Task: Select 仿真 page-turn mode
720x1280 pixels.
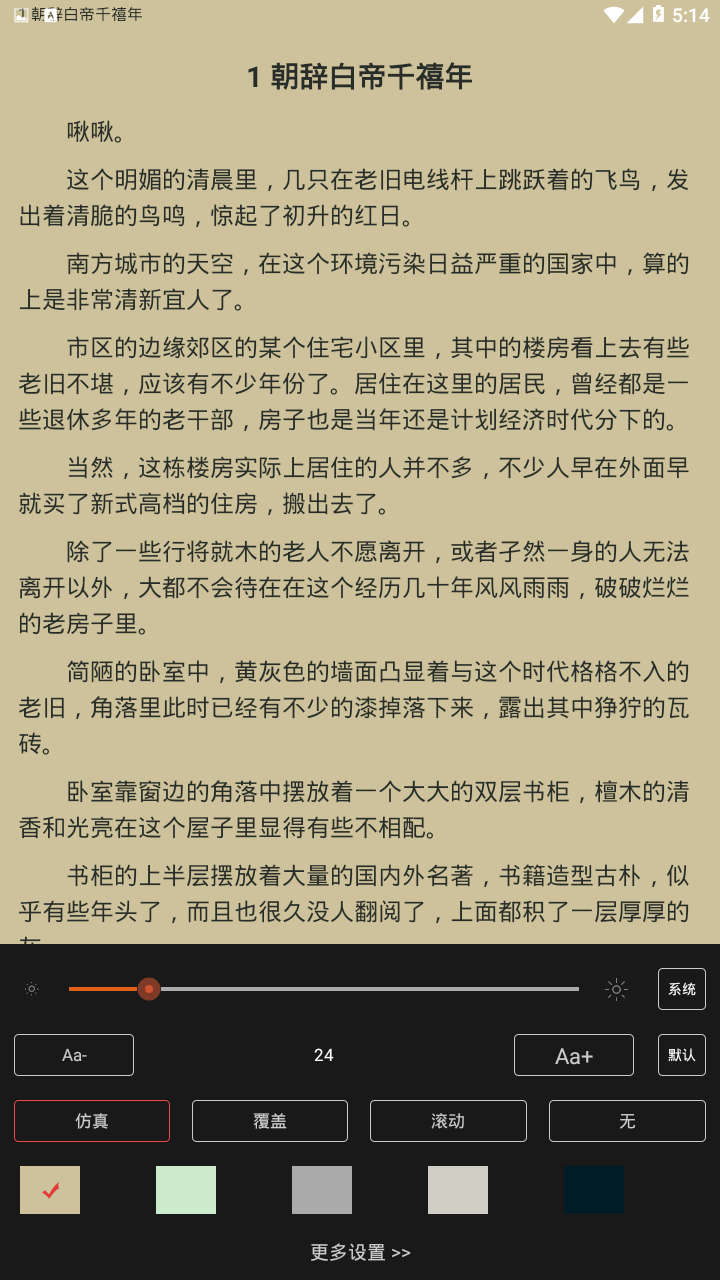Action: pos(92,1121)
